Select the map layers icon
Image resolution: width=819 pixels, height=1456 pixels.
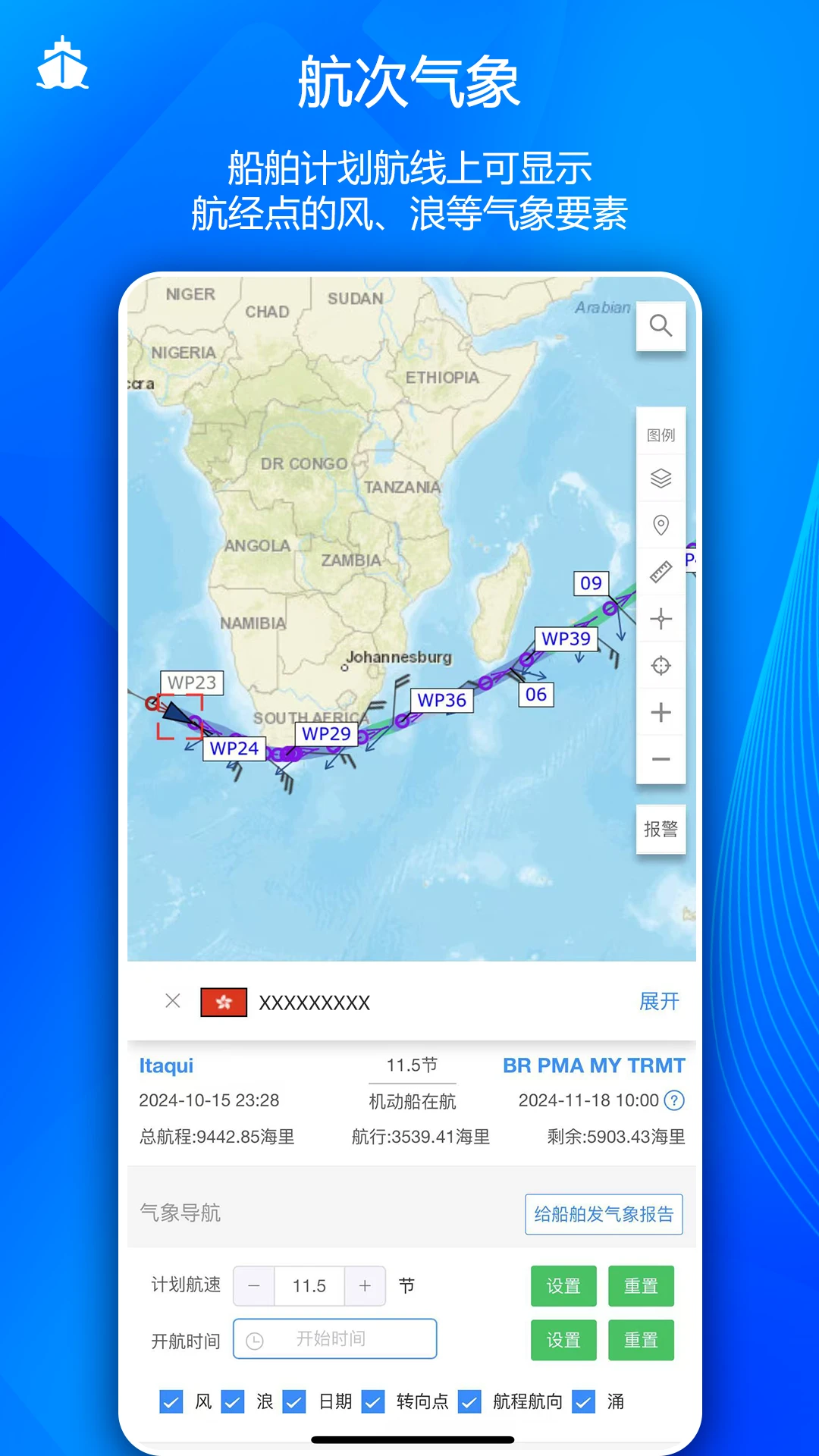pos(661,479)
